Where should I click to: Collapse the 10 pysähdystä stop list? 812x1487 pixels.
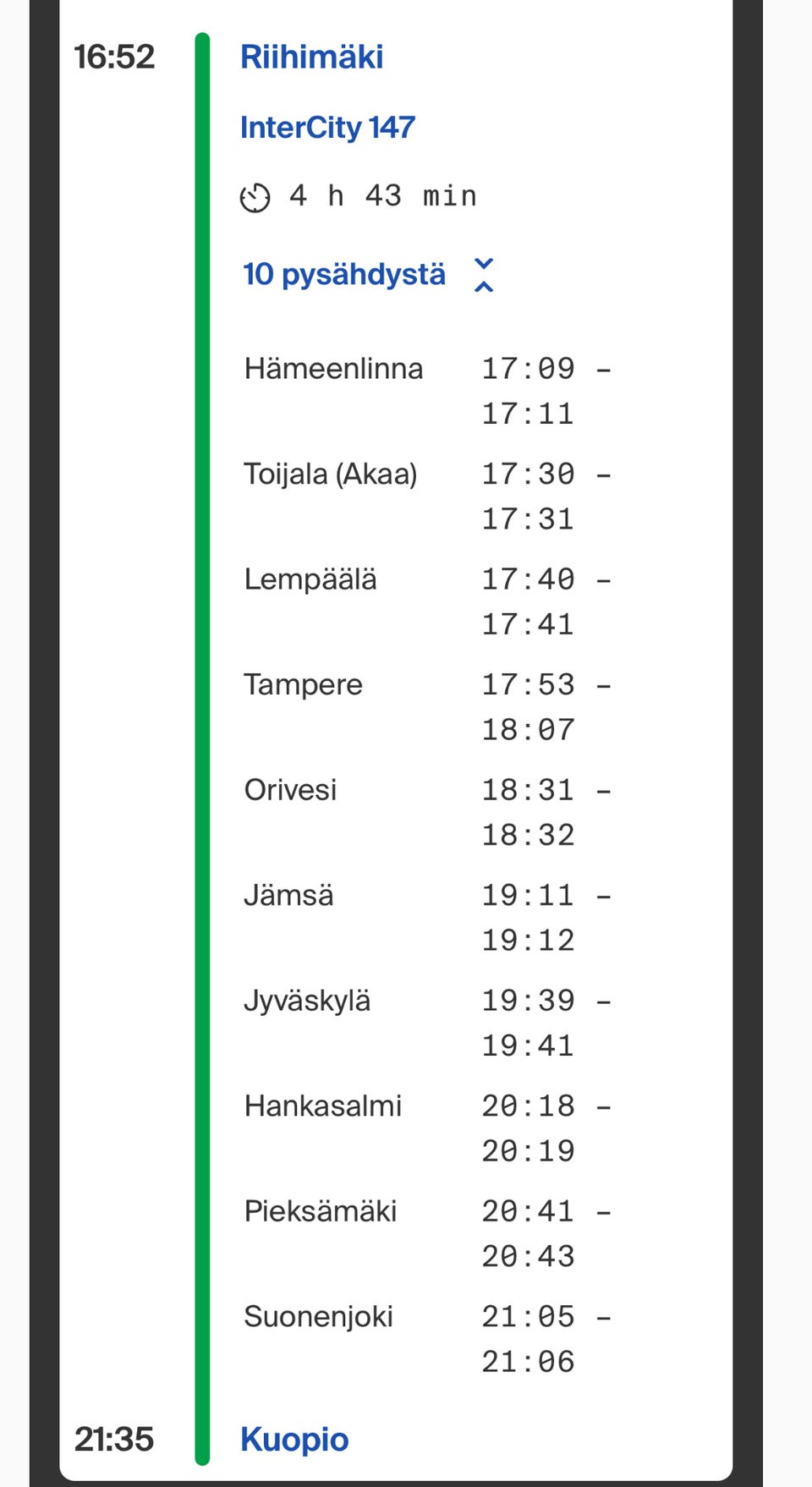point(367,275)
